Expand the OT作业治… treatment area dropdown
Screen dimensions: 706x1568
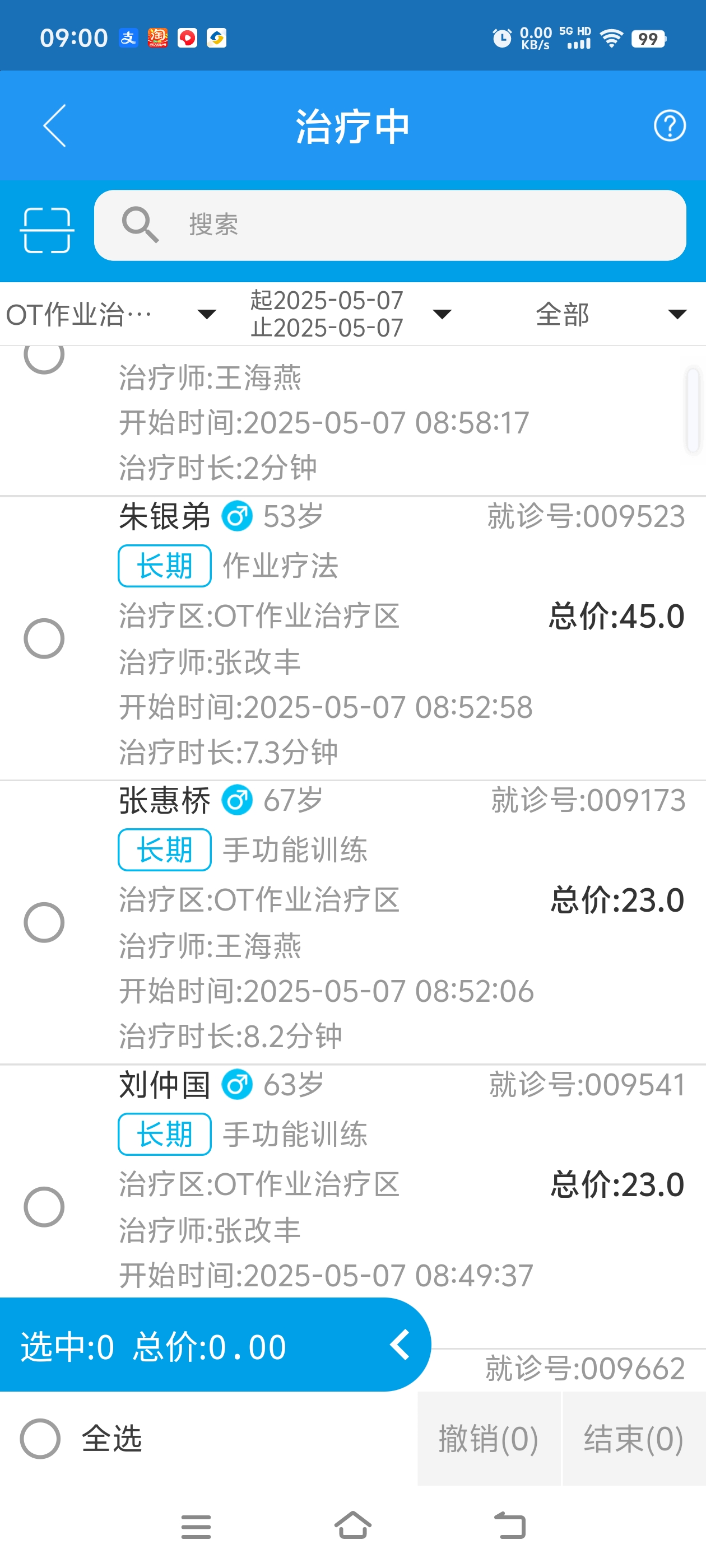click(111, 315)
